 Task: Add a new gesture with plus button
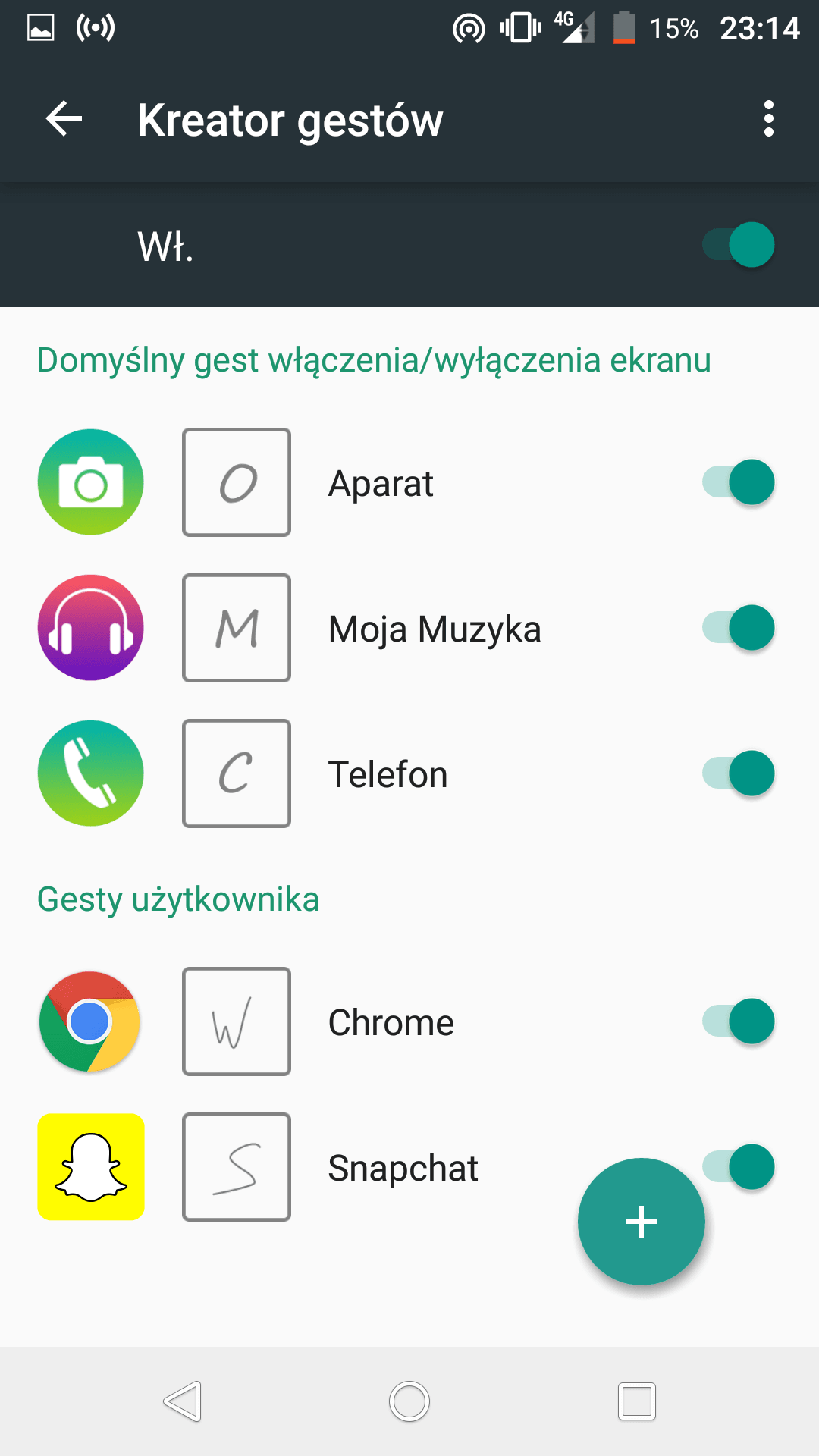642,1222
